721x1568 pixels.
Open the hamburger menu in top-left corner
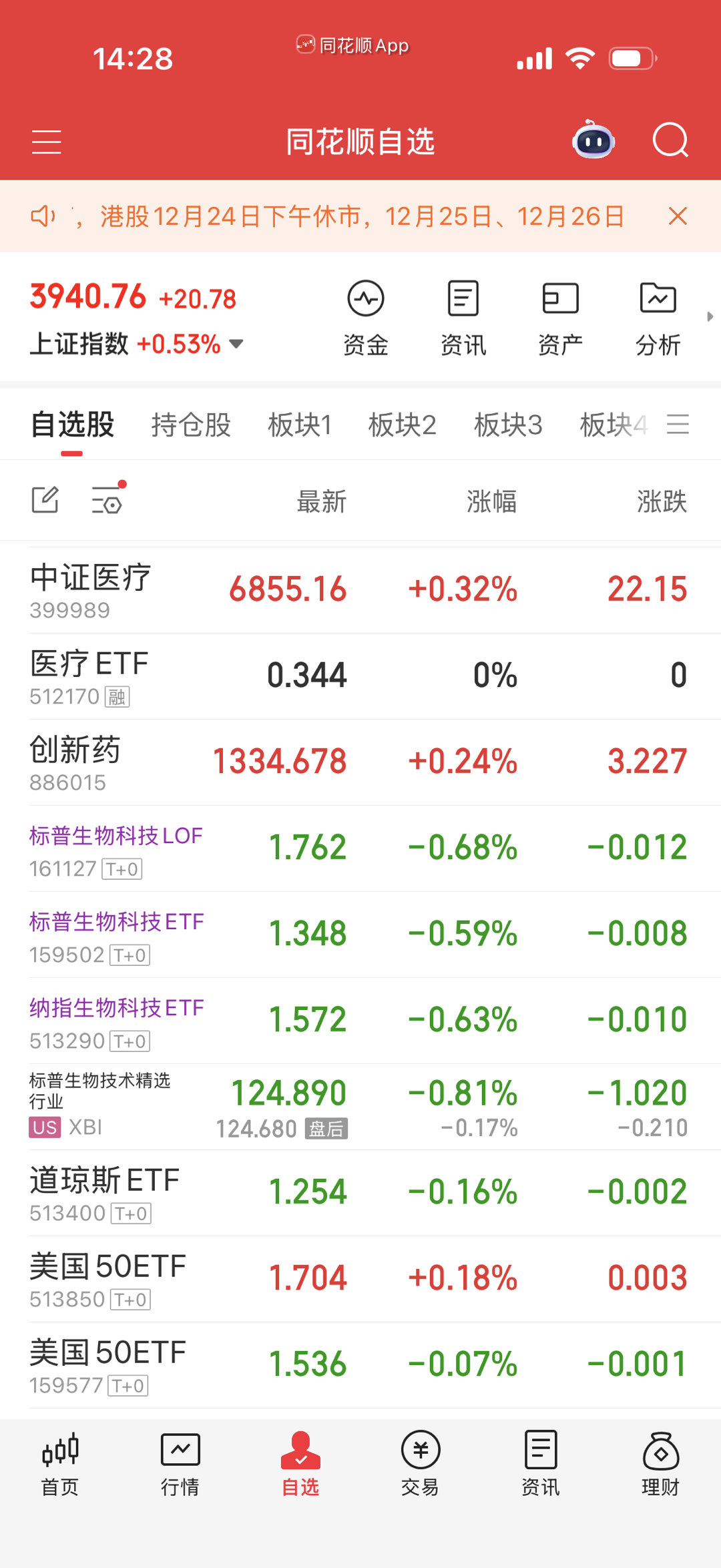(x=47, y=142)
